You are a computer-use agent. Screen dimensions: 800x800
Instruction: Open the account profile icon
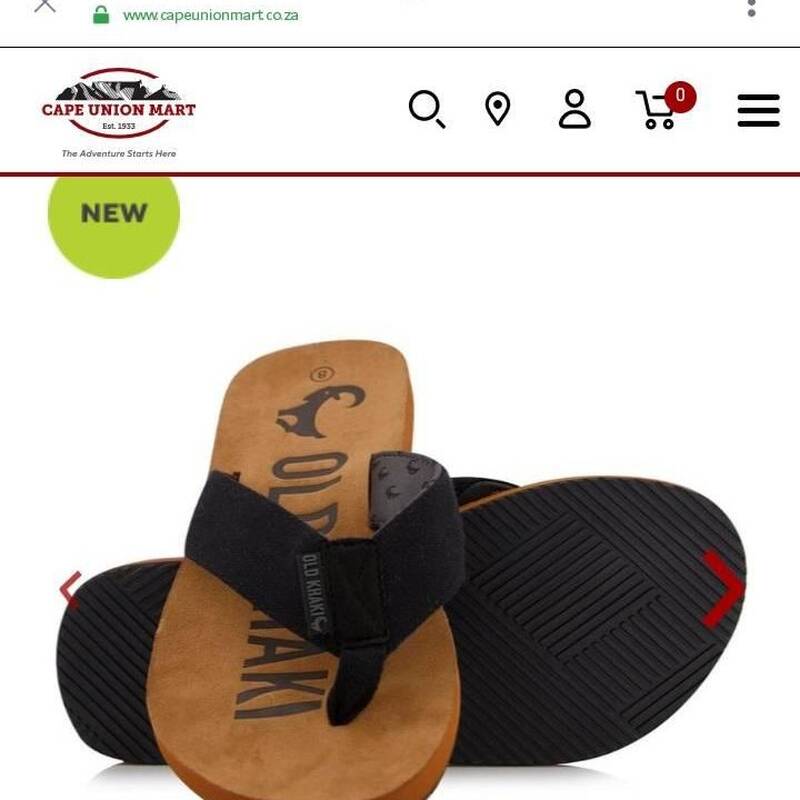pos(574,109)
